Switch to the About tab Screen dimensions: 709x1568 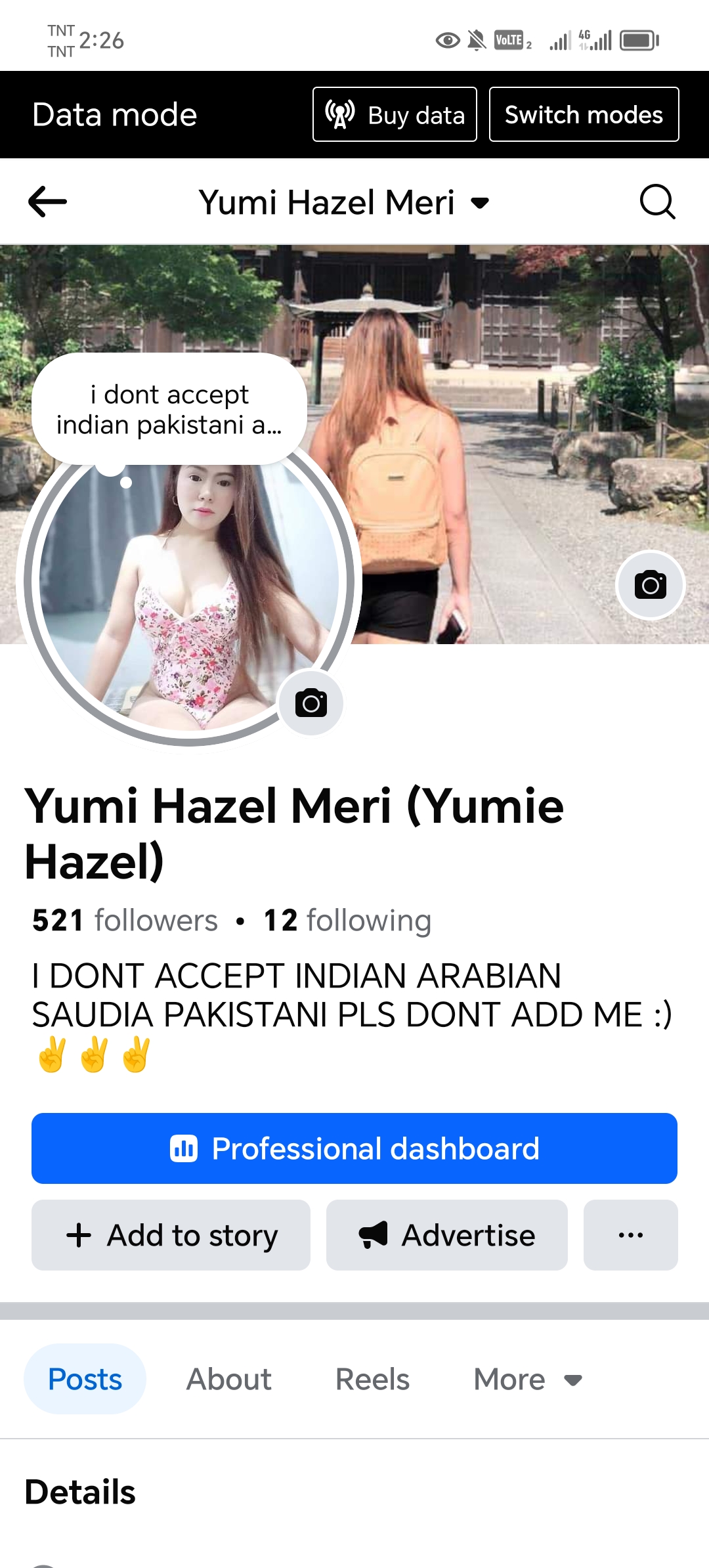point(228,1379)
